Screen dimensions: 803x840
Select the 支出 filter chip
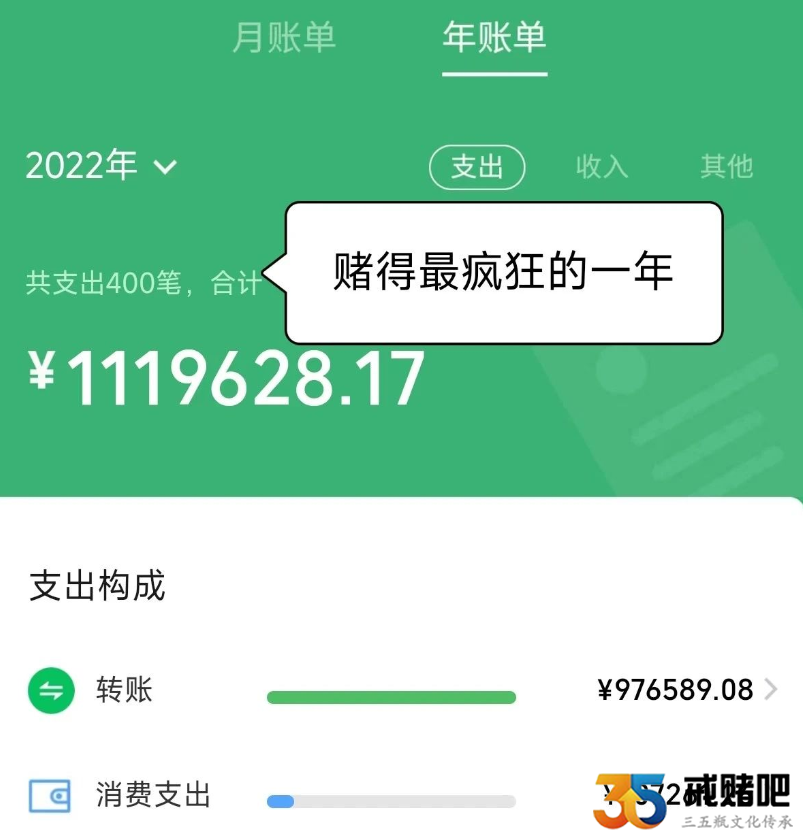(477, 167)
